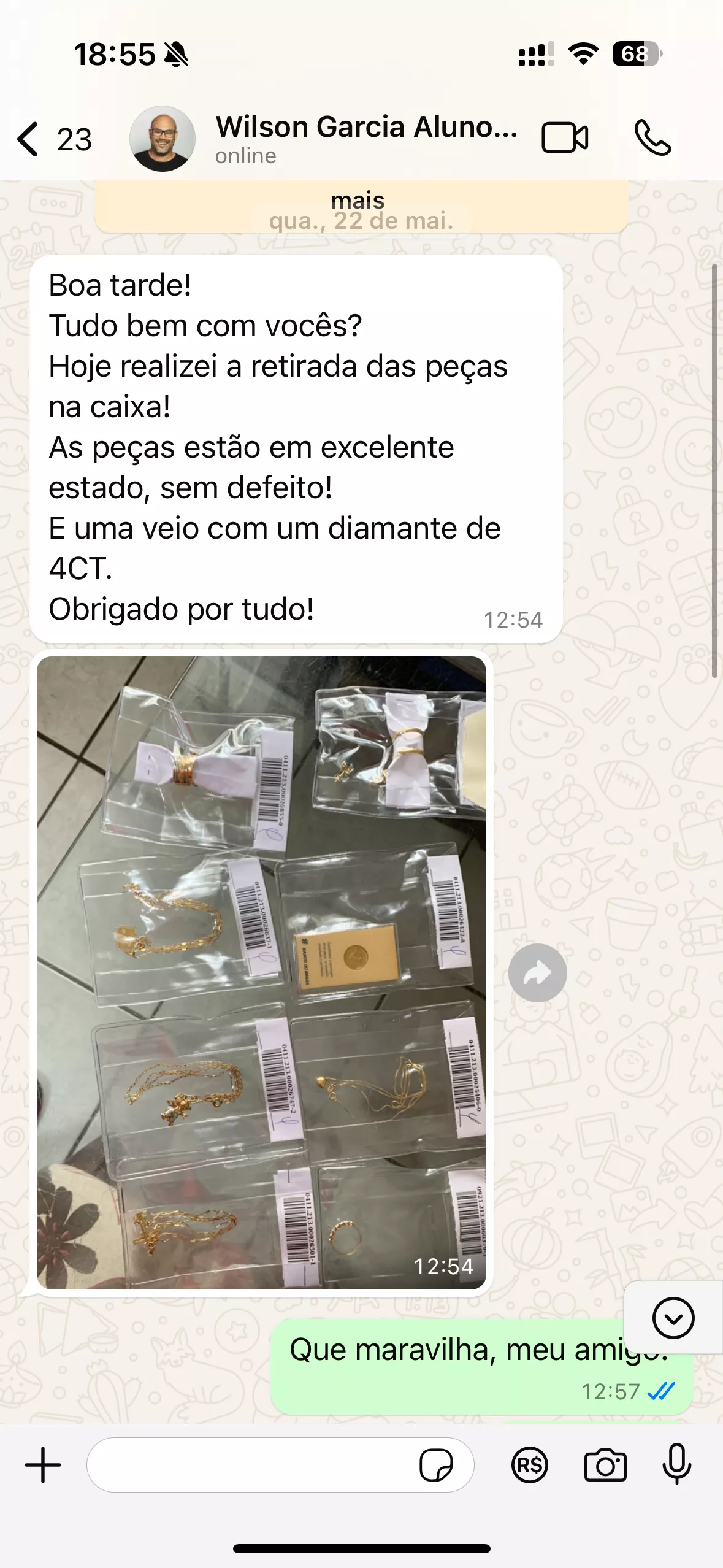Start a voice call with Wilson Garcia
This screenshot has height=1568, width=723.
[x=652, y=137]
